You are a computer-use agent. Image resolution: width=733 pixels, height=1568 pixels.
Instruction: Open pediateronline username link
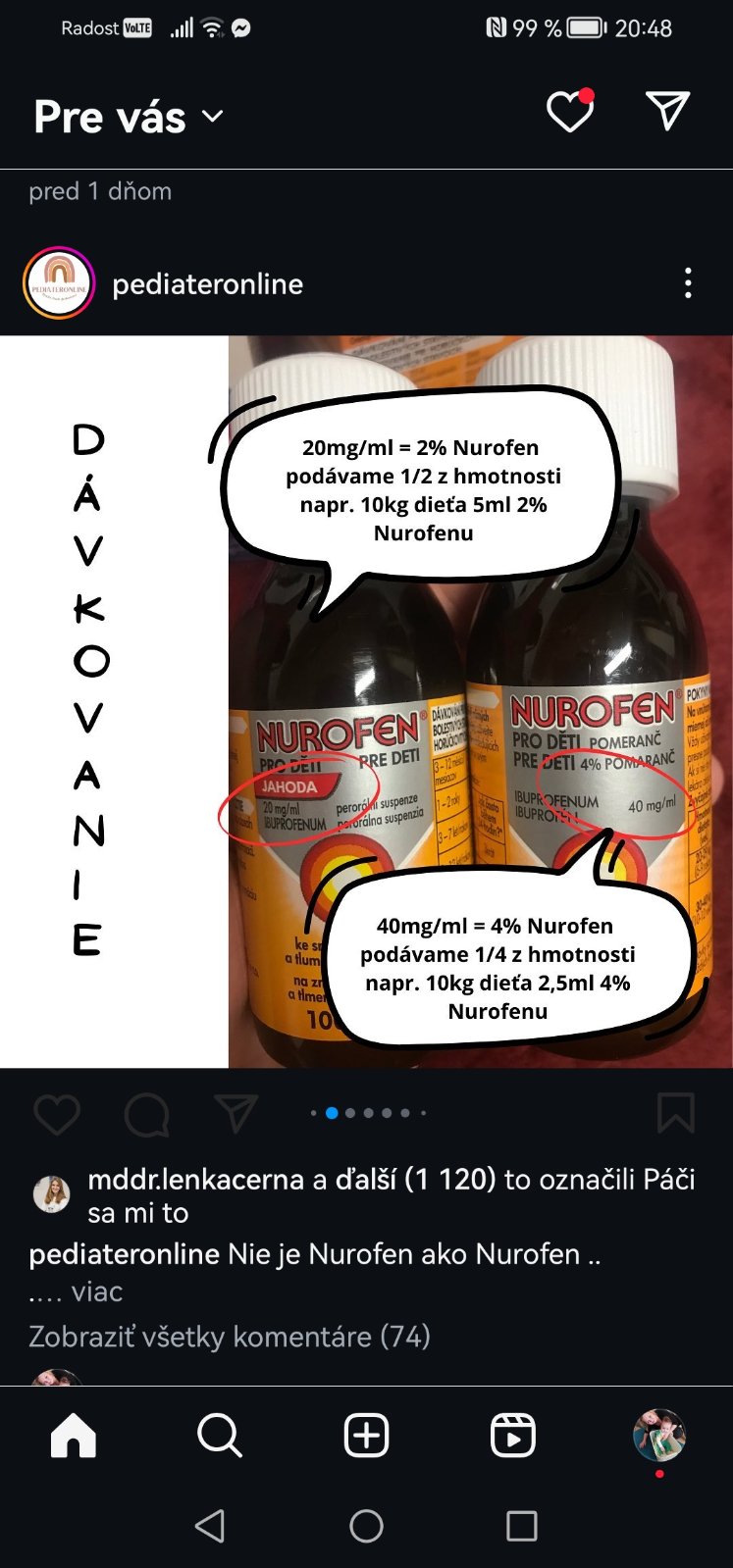pyautogui.click(x=207, y=284)
